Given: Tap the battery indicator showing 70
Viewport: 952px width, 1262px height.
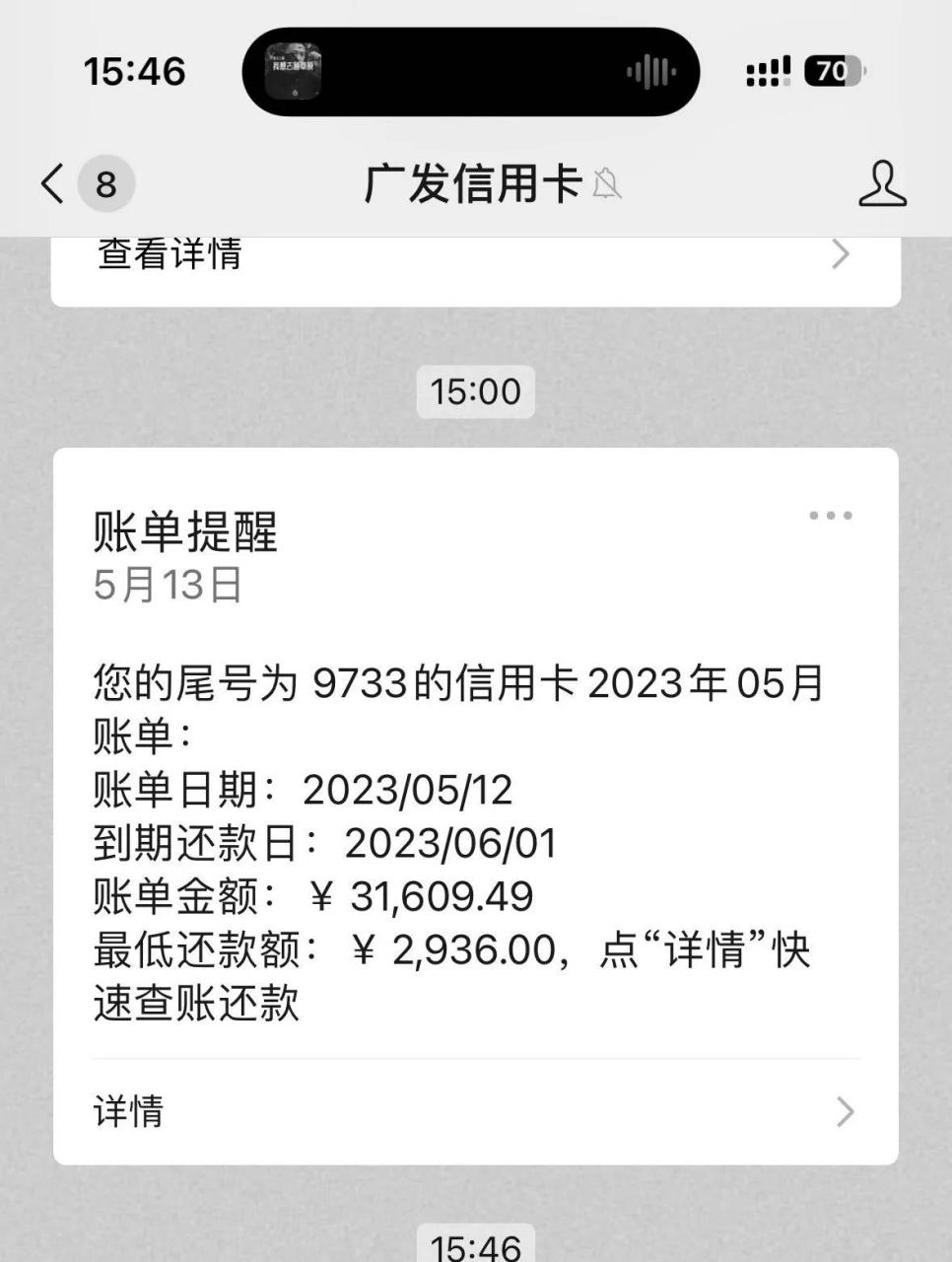Looking at the screenshot, I should point(831,71).
